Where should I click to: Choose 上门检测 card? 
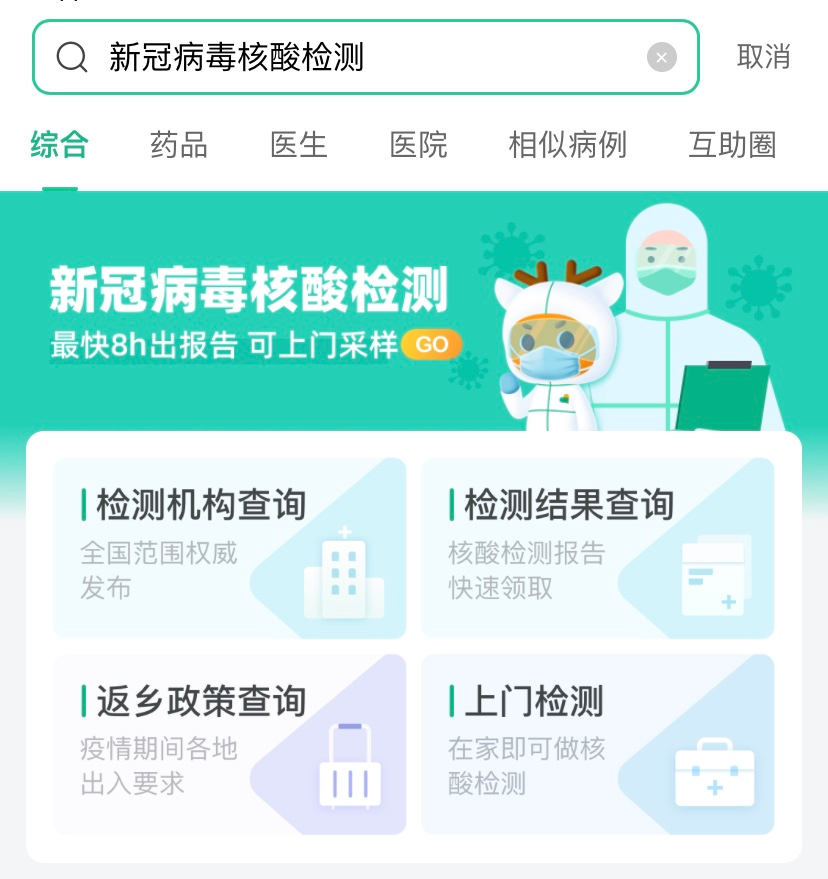597,744
